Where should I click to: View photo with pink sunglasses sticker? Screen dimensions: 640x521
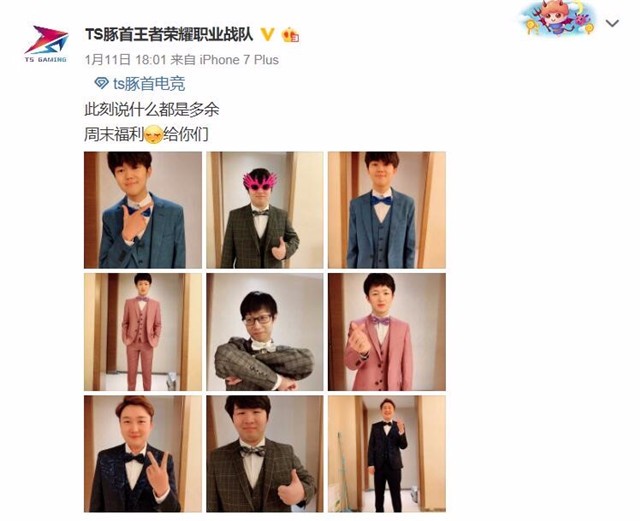coord(265,210)
